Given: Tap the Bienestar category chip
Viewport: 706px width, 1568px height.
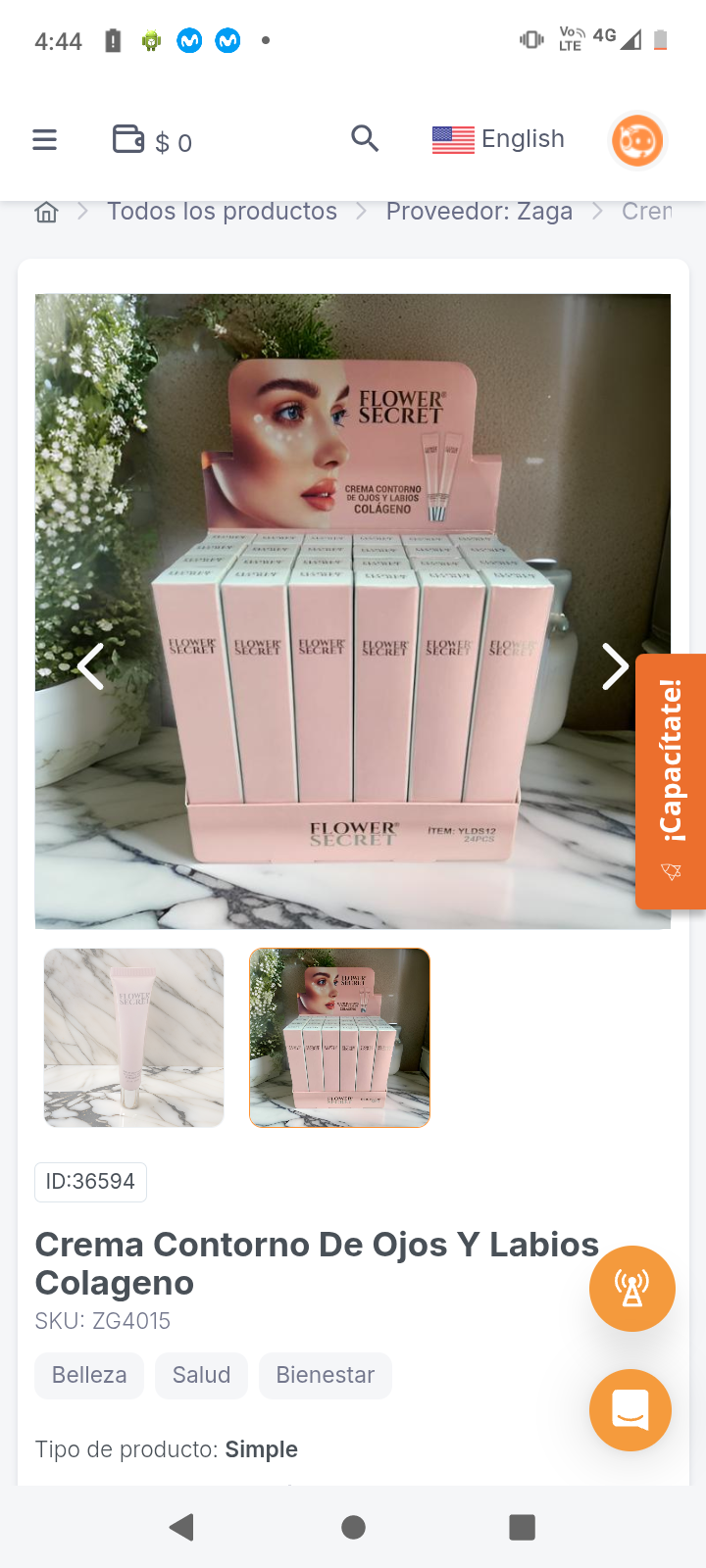Looking at the screenshot, I should [x=325, y=1375].
